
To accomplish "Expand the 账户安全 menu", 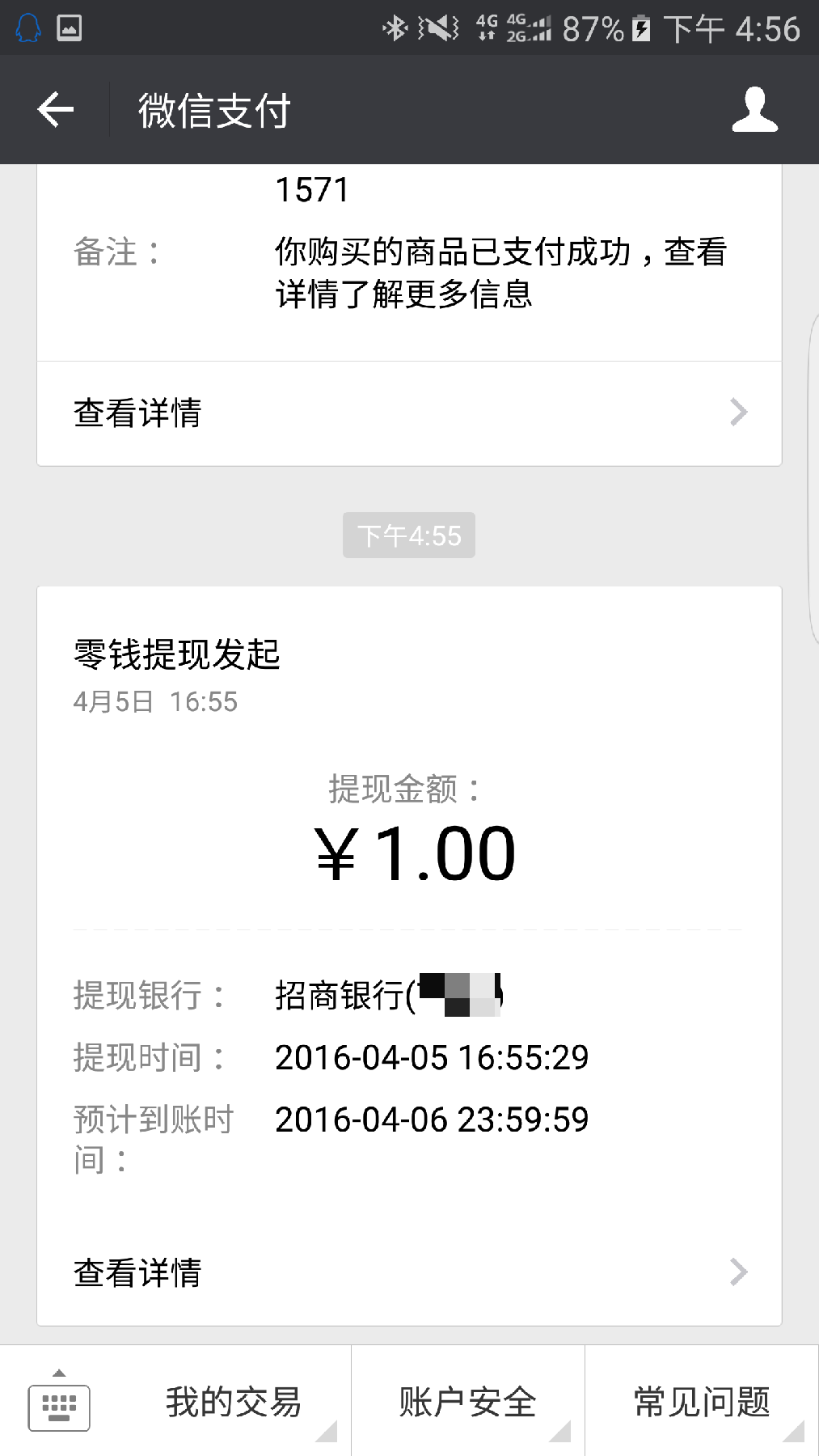I will click(x=467, y=1402).
